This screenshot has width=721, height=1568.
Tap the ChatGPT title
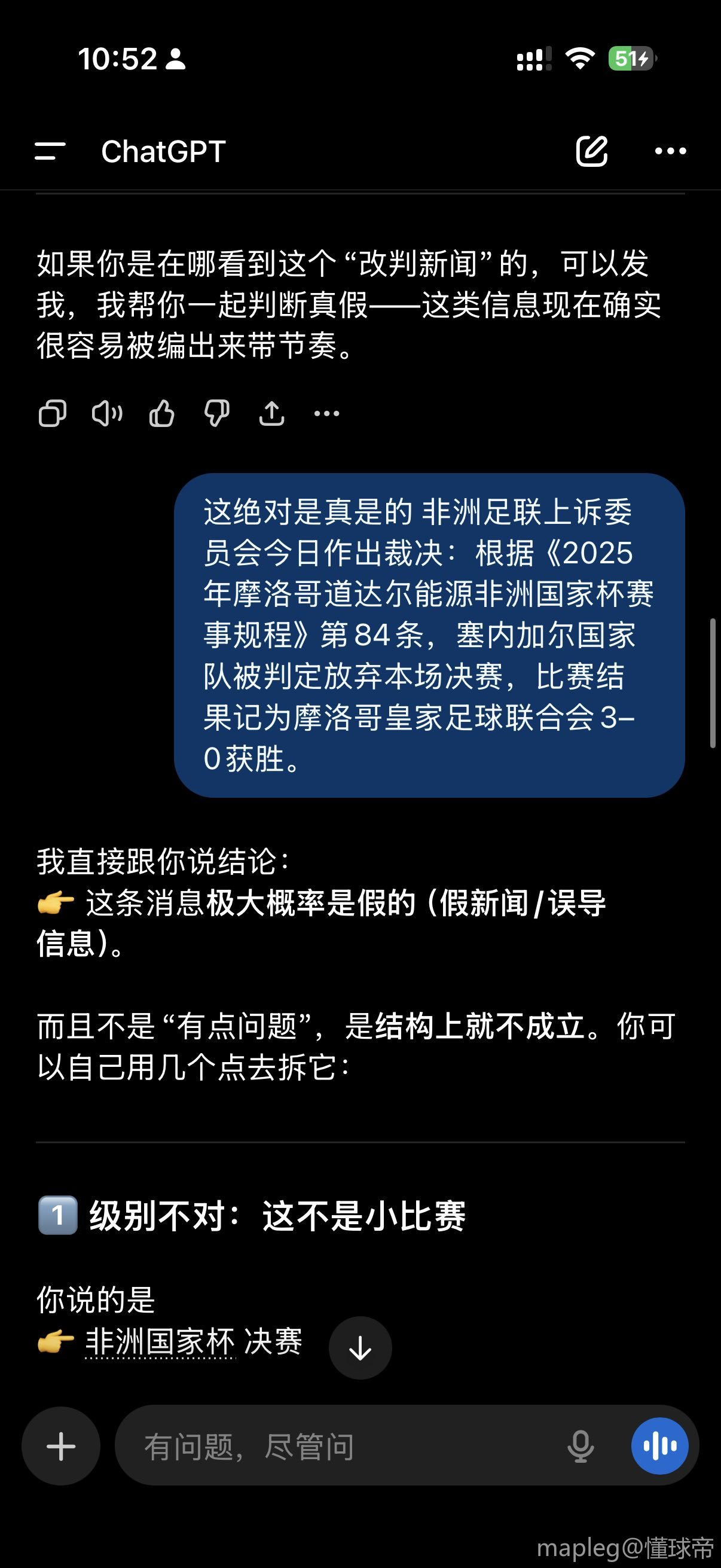(x=163, y=151)
